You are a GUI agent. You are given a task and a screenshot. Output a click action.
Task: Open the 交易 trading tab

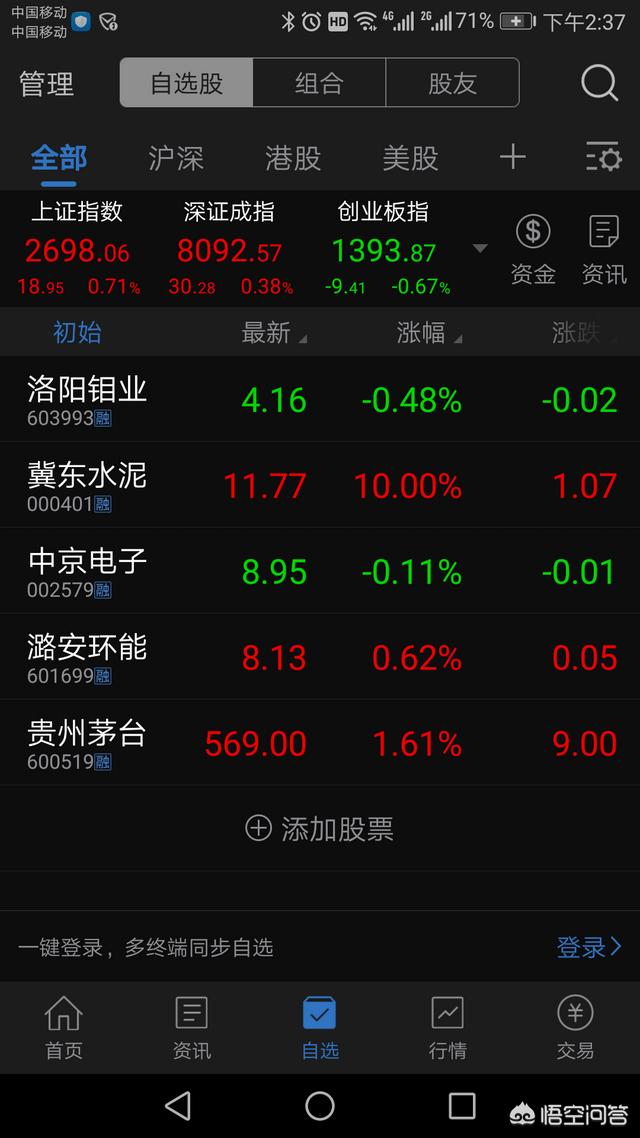(575, 1028)
